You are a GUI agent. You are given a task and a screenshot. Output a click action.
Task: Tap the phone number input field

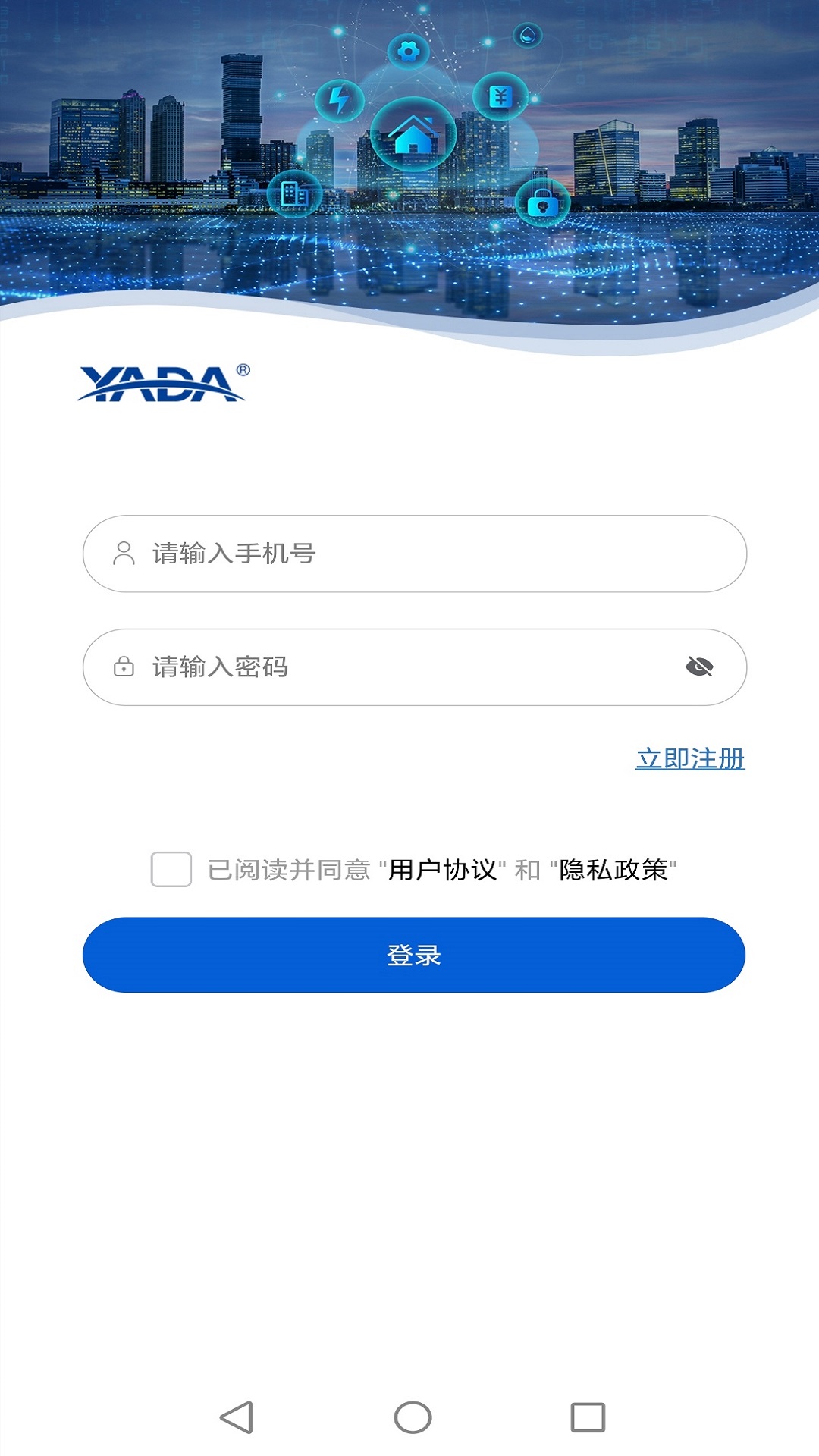(x=415, y=554)
